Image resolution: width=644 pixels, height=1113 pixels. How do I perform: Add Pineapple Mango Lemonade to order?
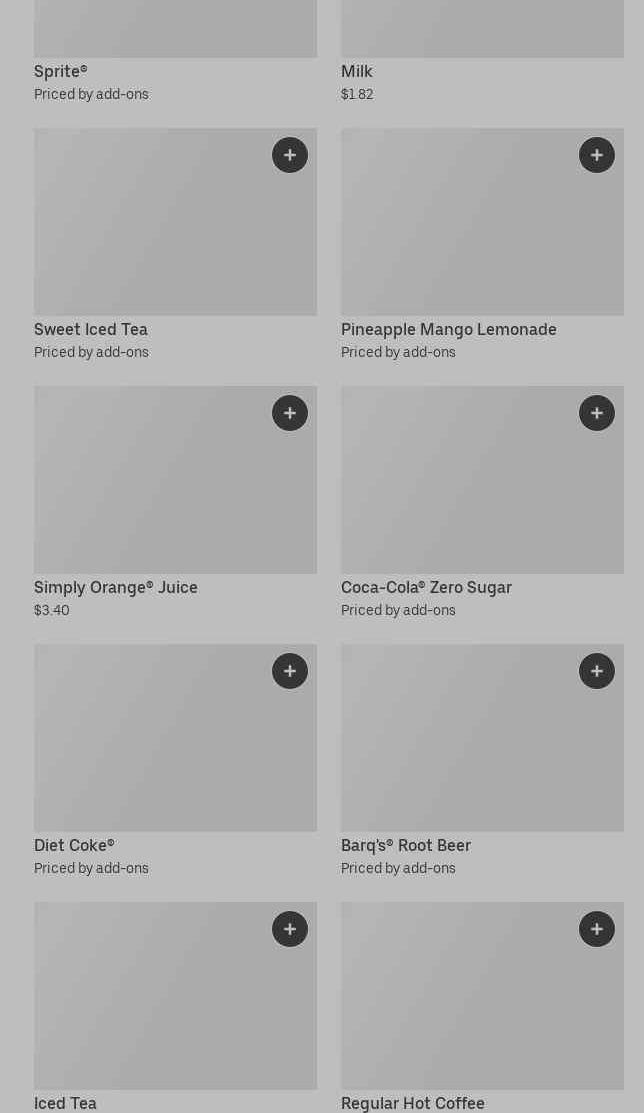[x=597, y=155]
